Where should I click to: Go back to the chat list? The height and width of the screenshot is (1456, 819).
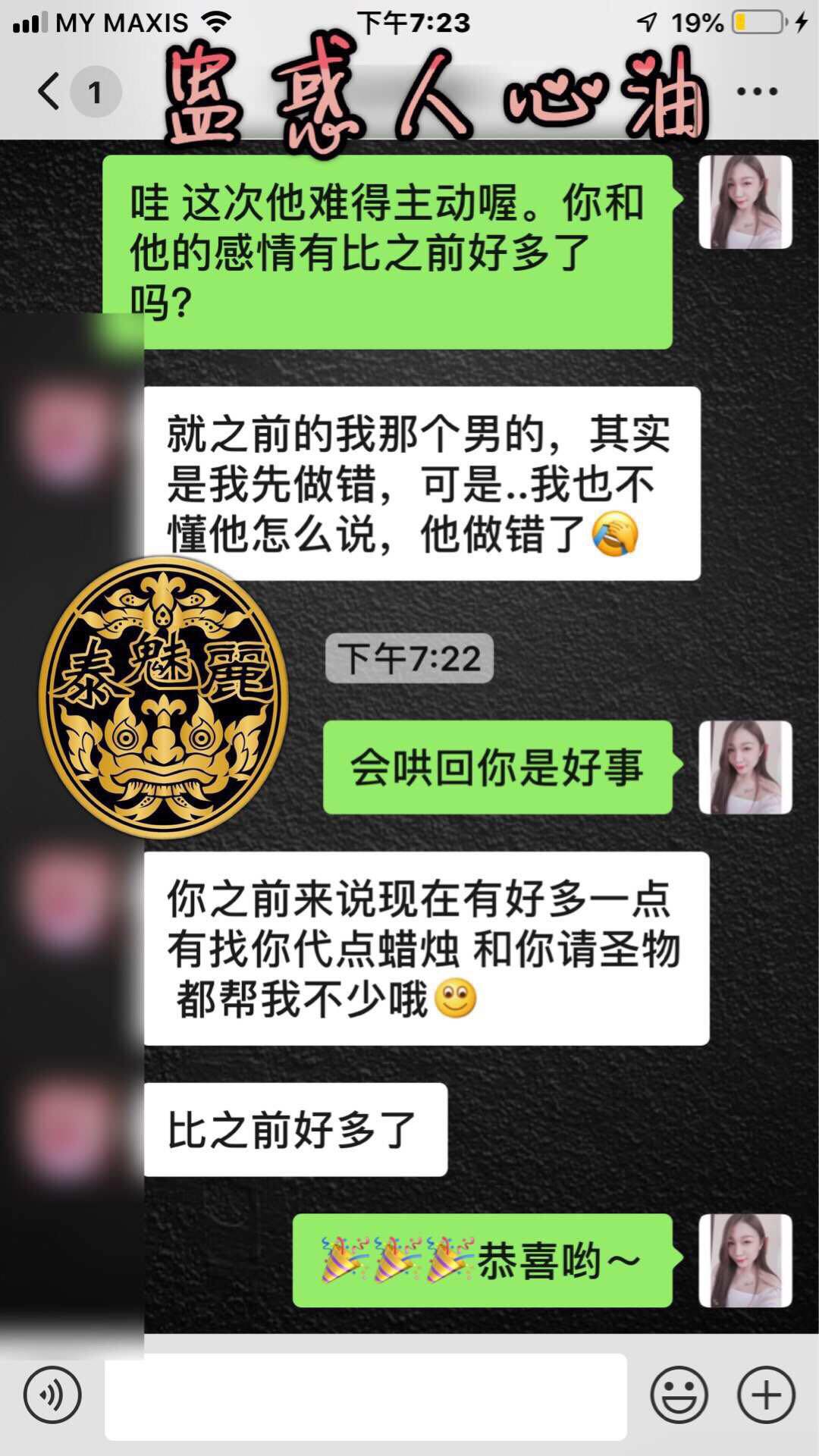(50, 92)
